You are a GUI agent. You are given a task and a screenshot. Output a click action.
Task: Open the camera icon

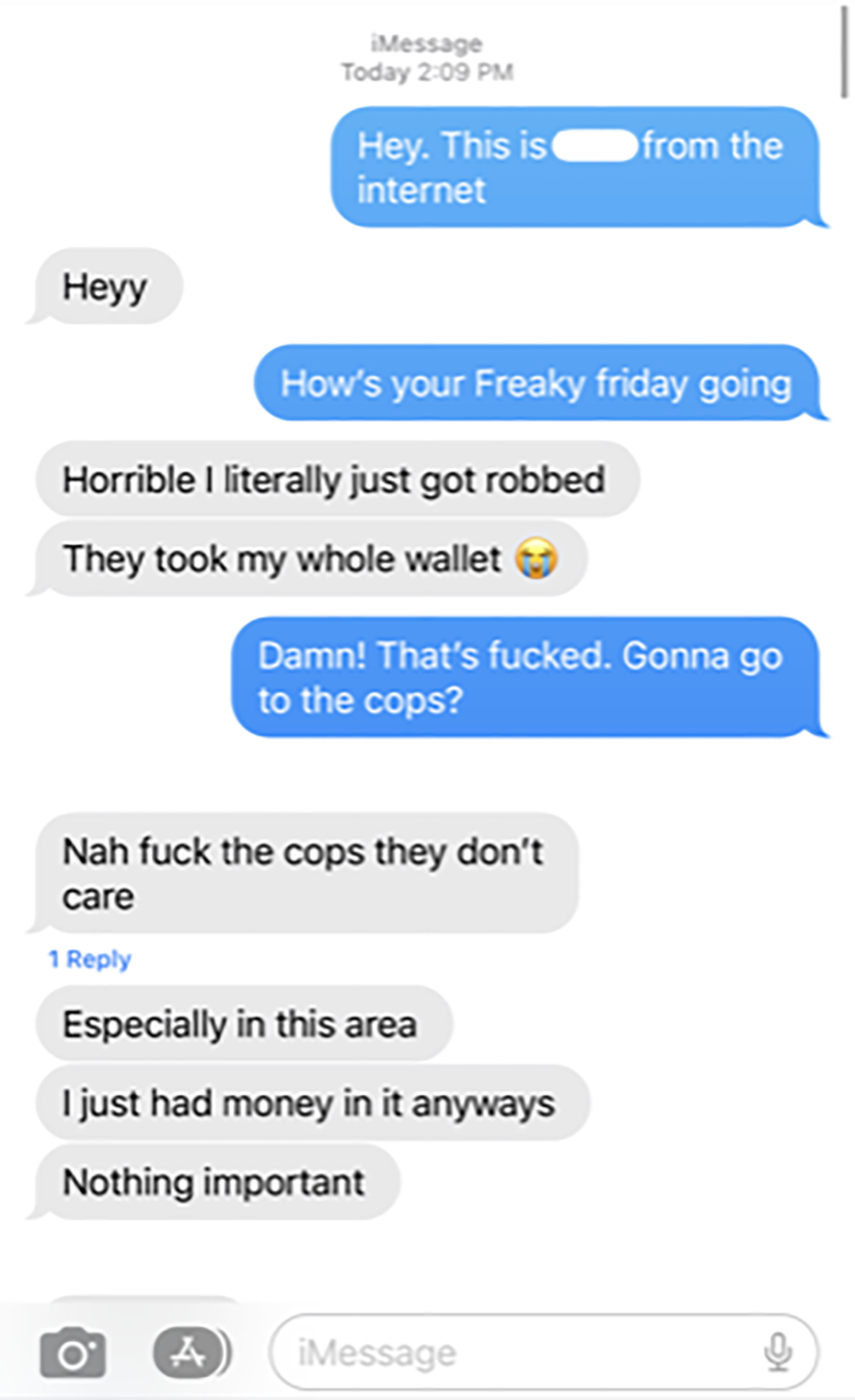[73, 1354]
